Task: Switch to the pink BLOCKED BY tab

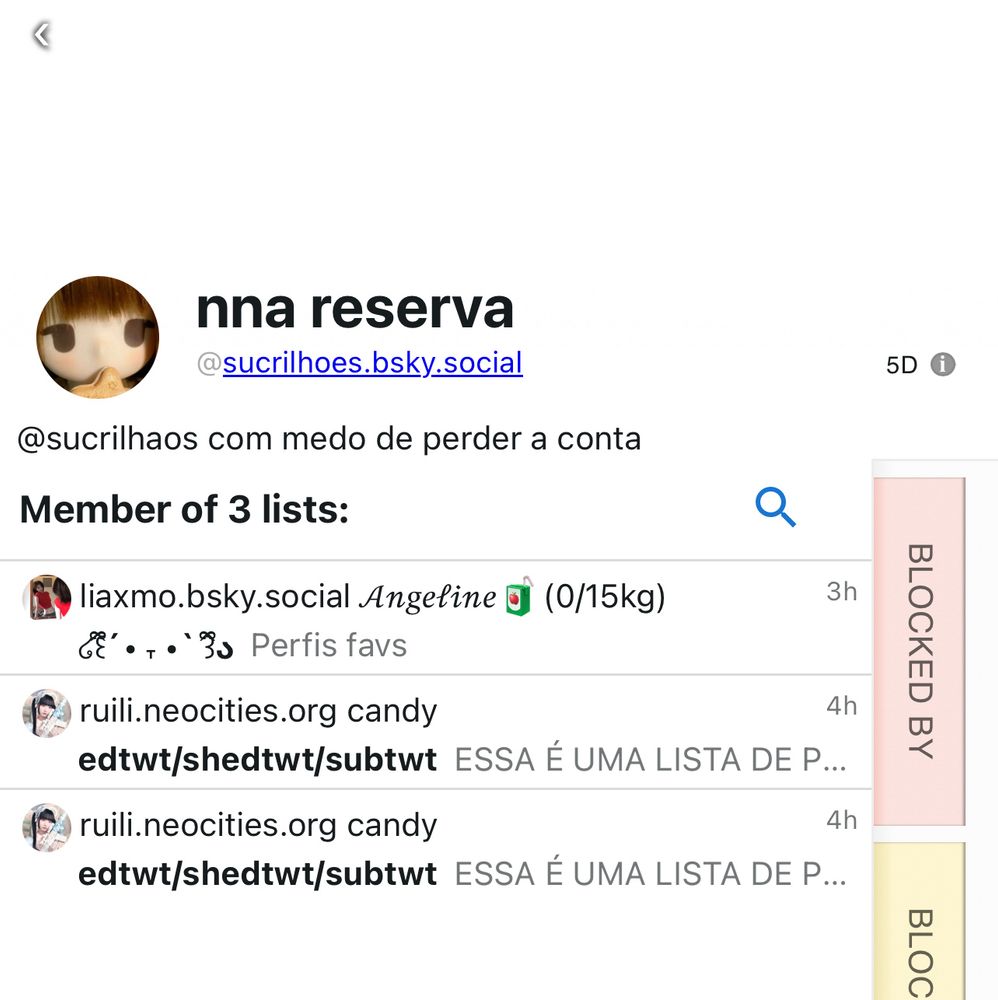Action: point(920,650)
